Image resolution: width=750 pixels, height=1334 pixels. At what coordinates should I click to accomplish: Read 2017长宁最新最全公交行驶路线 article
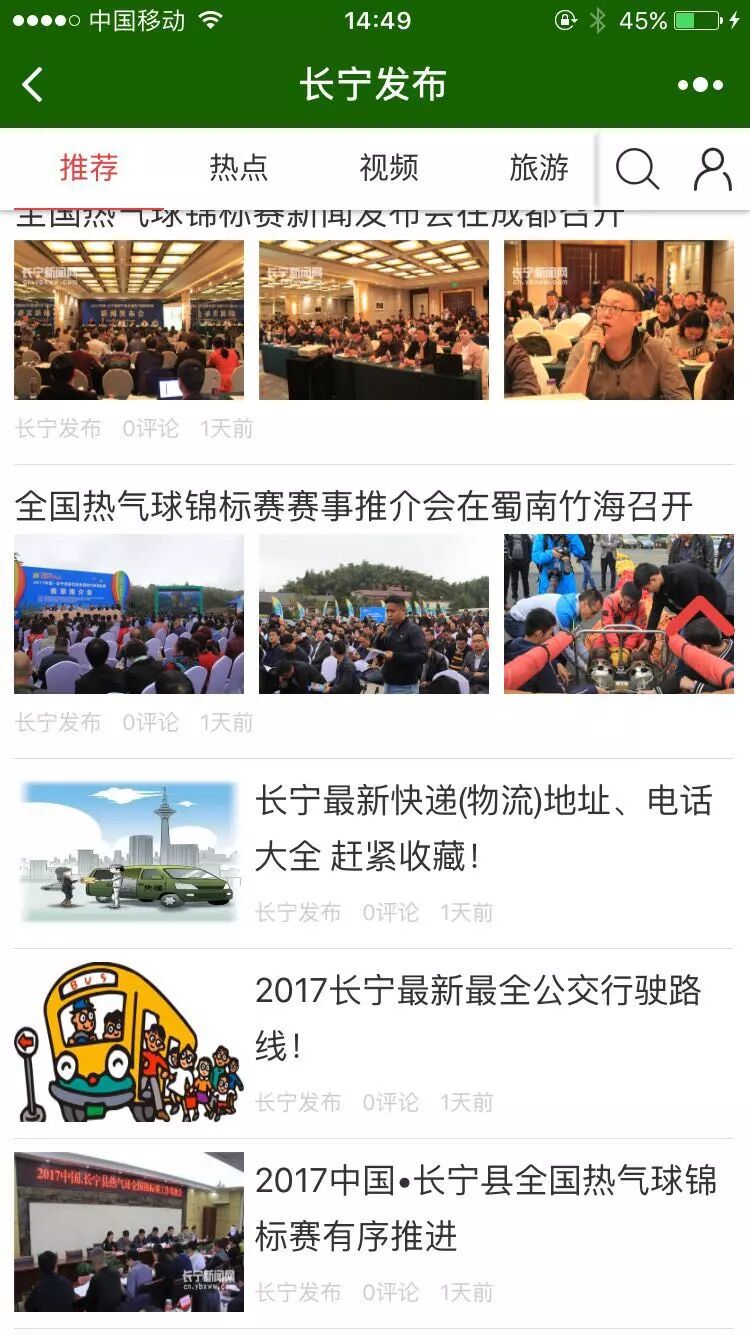(x=478, y=1018)
